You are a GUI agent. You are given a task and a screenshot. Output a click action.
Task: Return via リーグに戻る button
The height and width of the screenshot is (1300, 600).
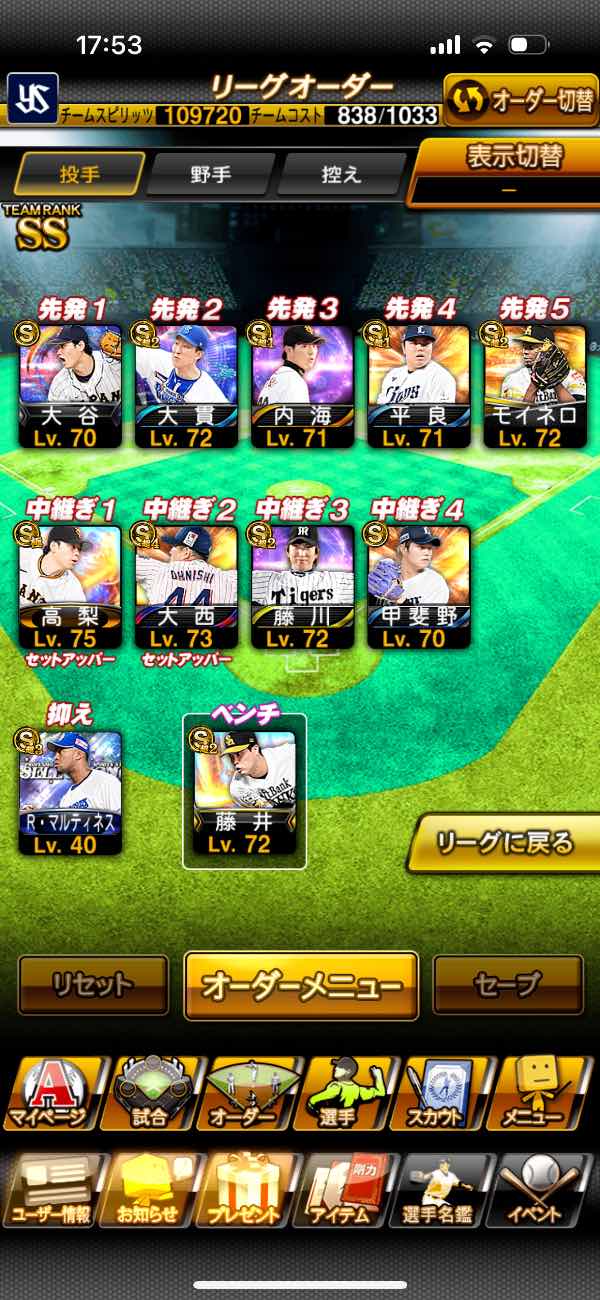click(x=505, y=843)
